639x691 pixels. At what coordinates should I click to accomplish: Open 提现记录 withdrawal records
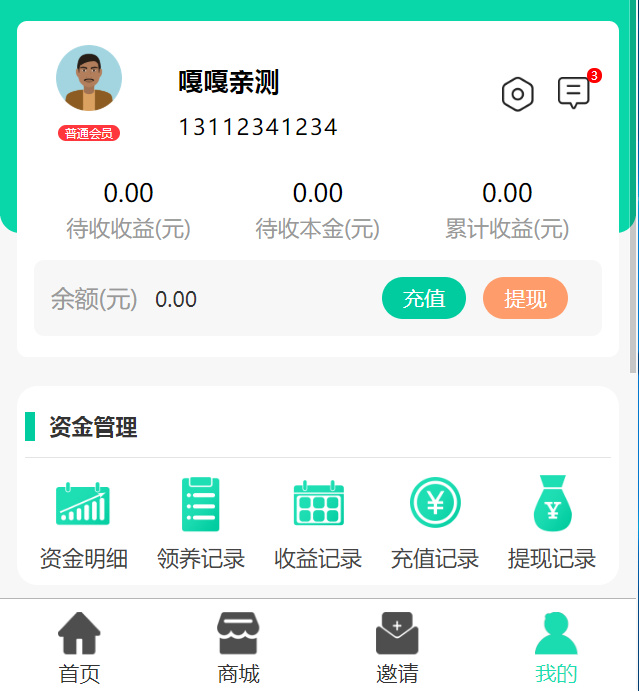tap(552, 522)
